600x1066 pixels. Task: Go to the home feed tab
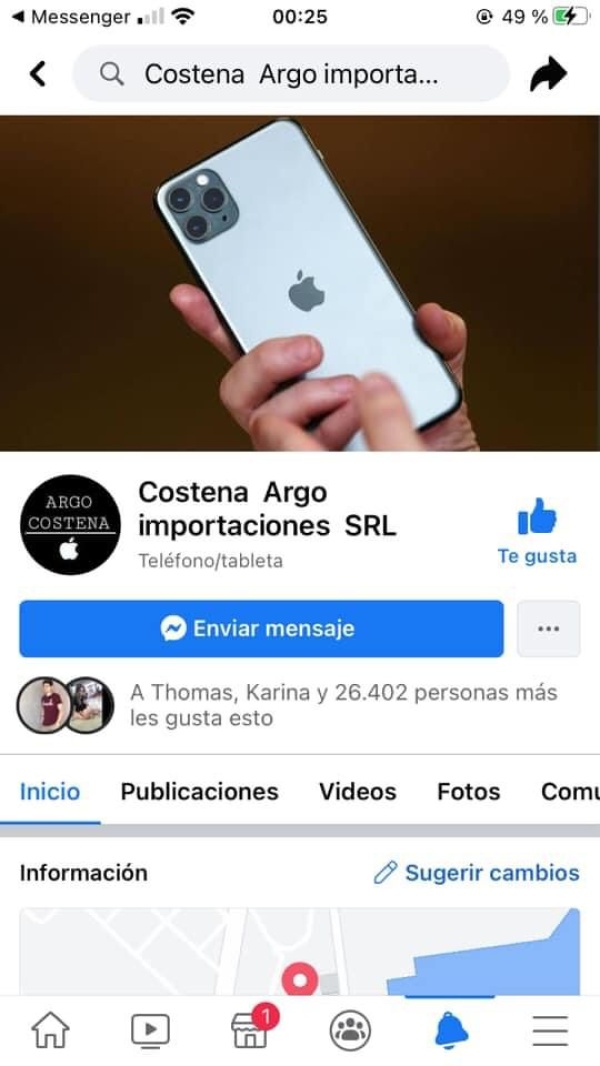pos(50,1029)
